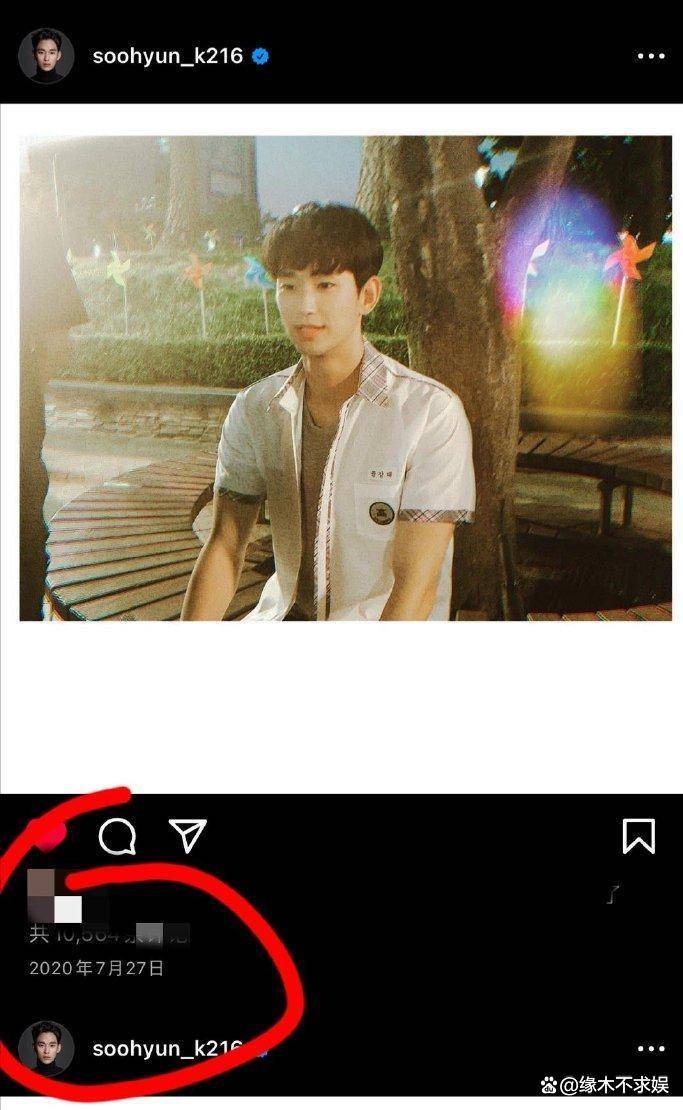Share the post with the paper-plane icon

click(188, 835)
